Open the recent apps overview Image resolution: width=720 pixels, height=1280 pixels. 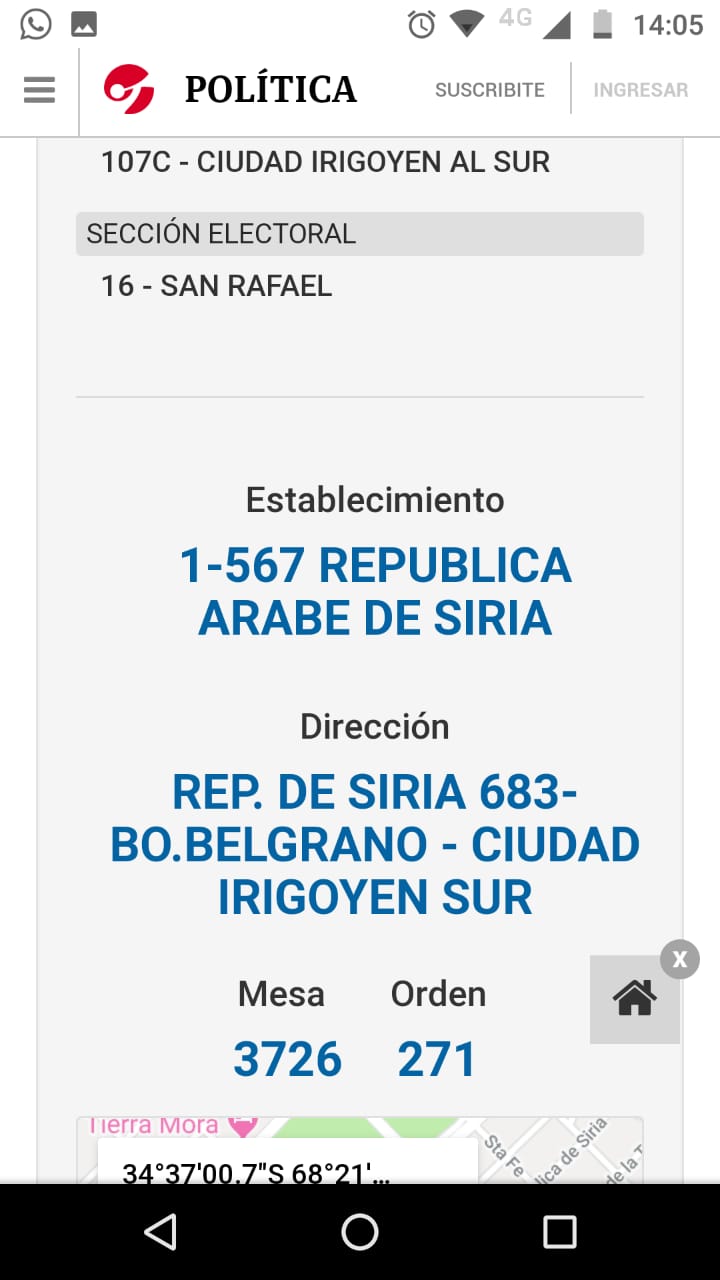(559, 1232)
